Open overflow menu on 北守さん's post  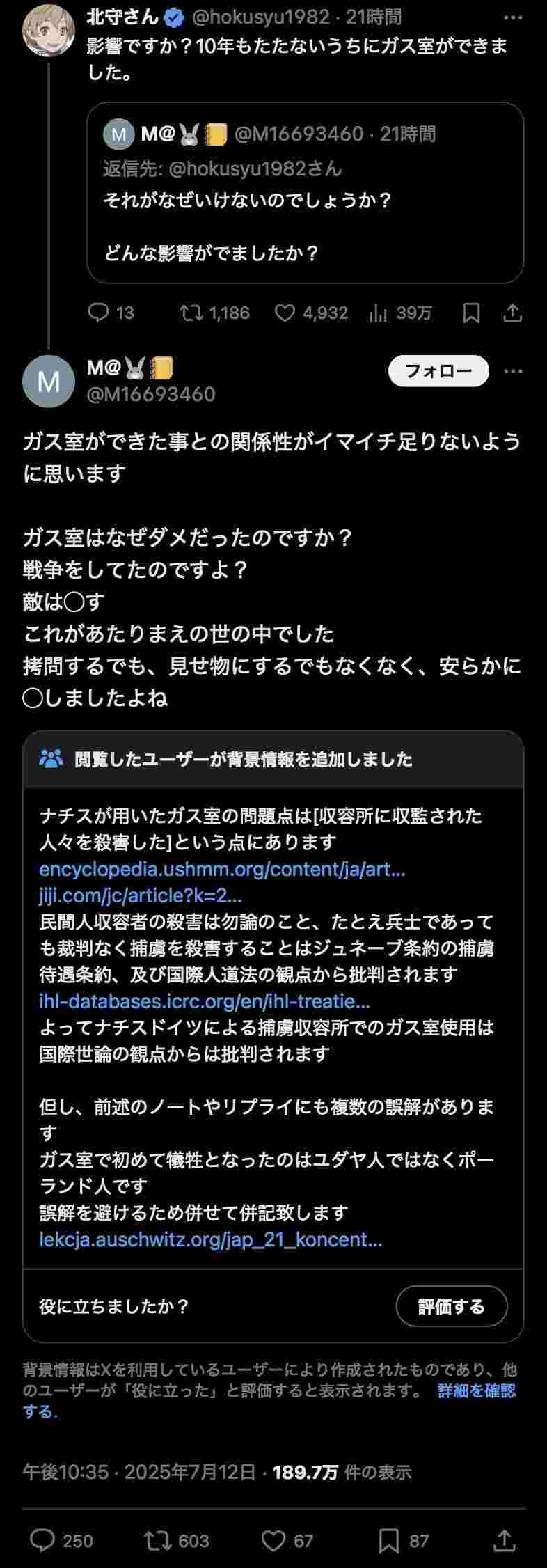[513, 17]
